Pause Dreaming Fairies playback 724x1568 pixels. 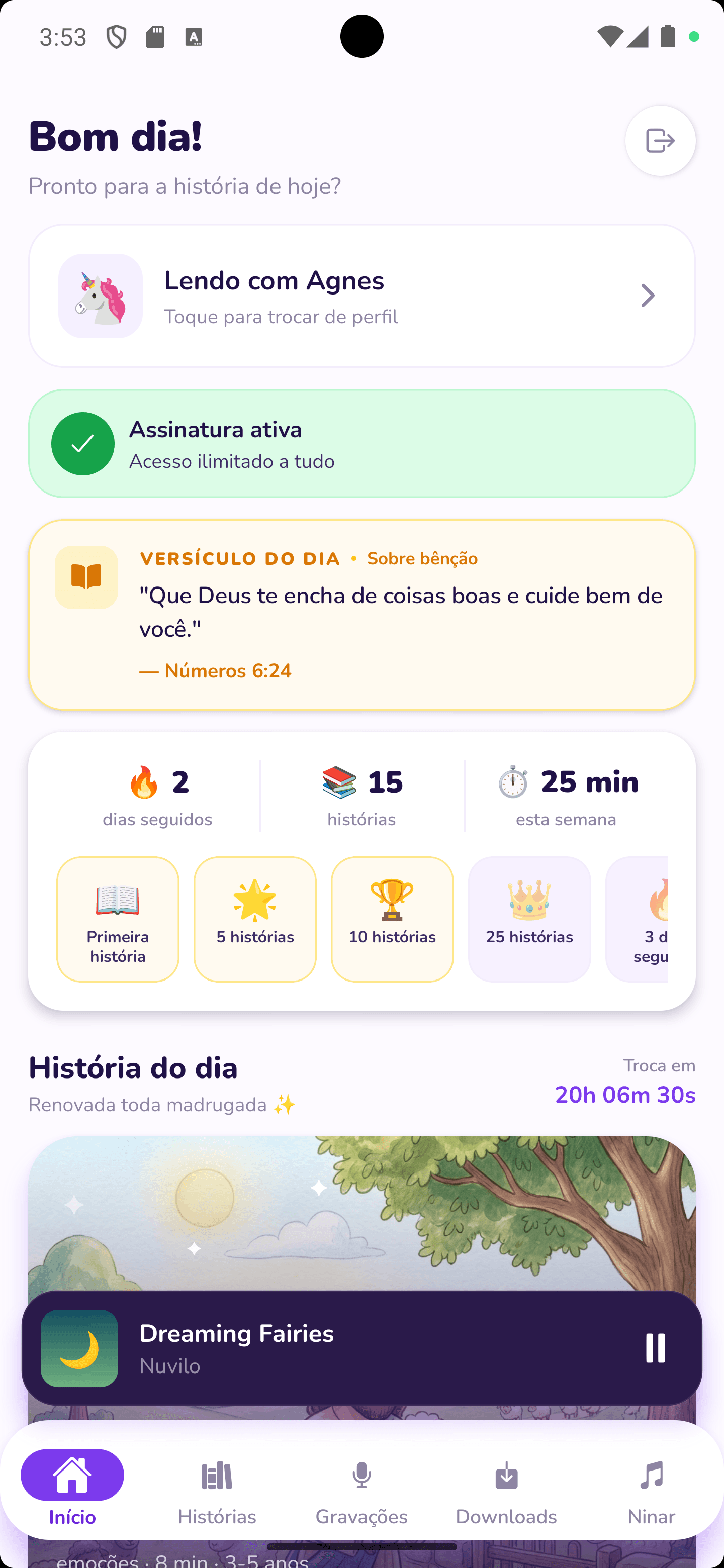pyautogui.click(x=655, y=1348)
